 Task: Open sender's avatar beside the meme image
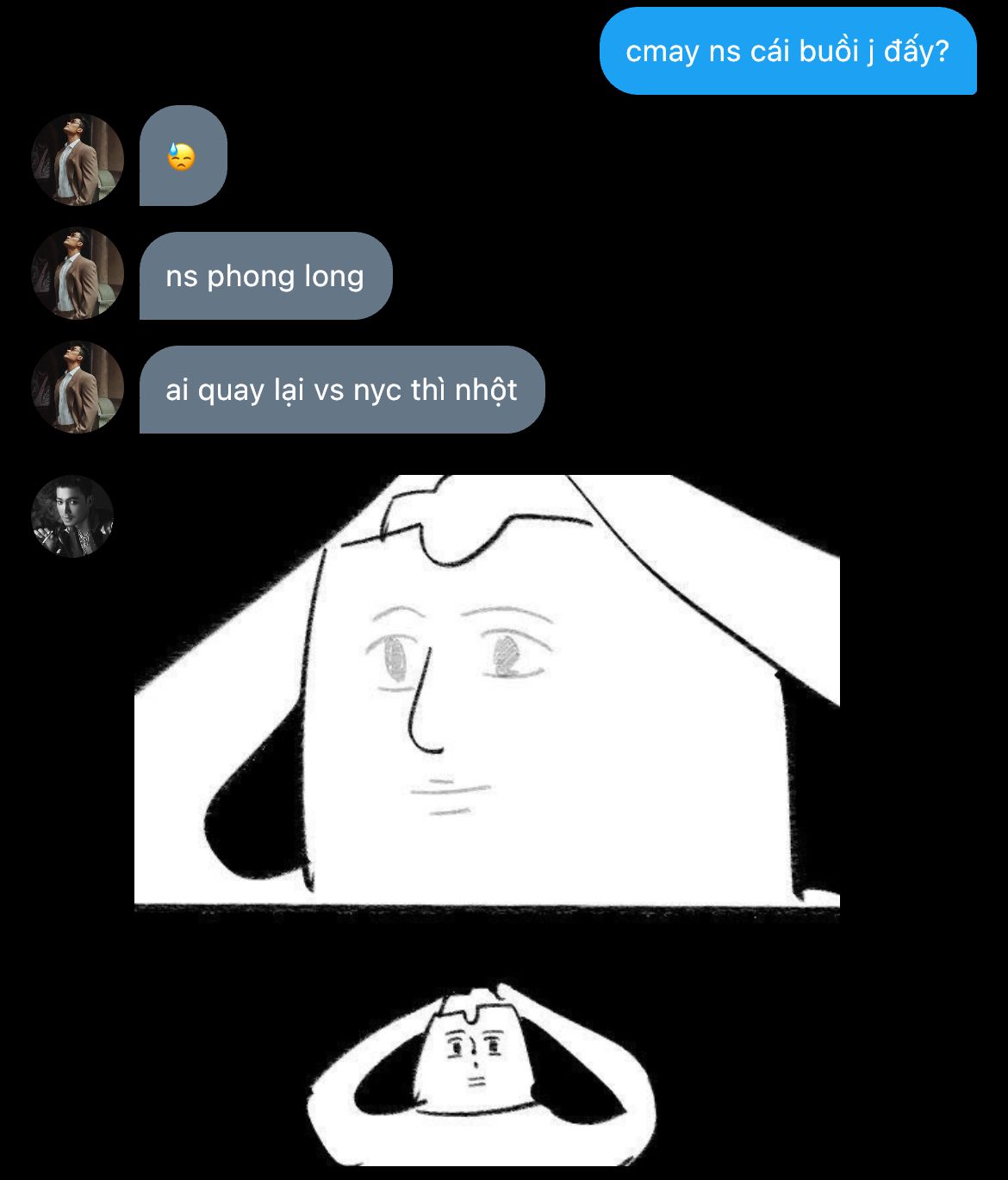(x=72, y=515)
